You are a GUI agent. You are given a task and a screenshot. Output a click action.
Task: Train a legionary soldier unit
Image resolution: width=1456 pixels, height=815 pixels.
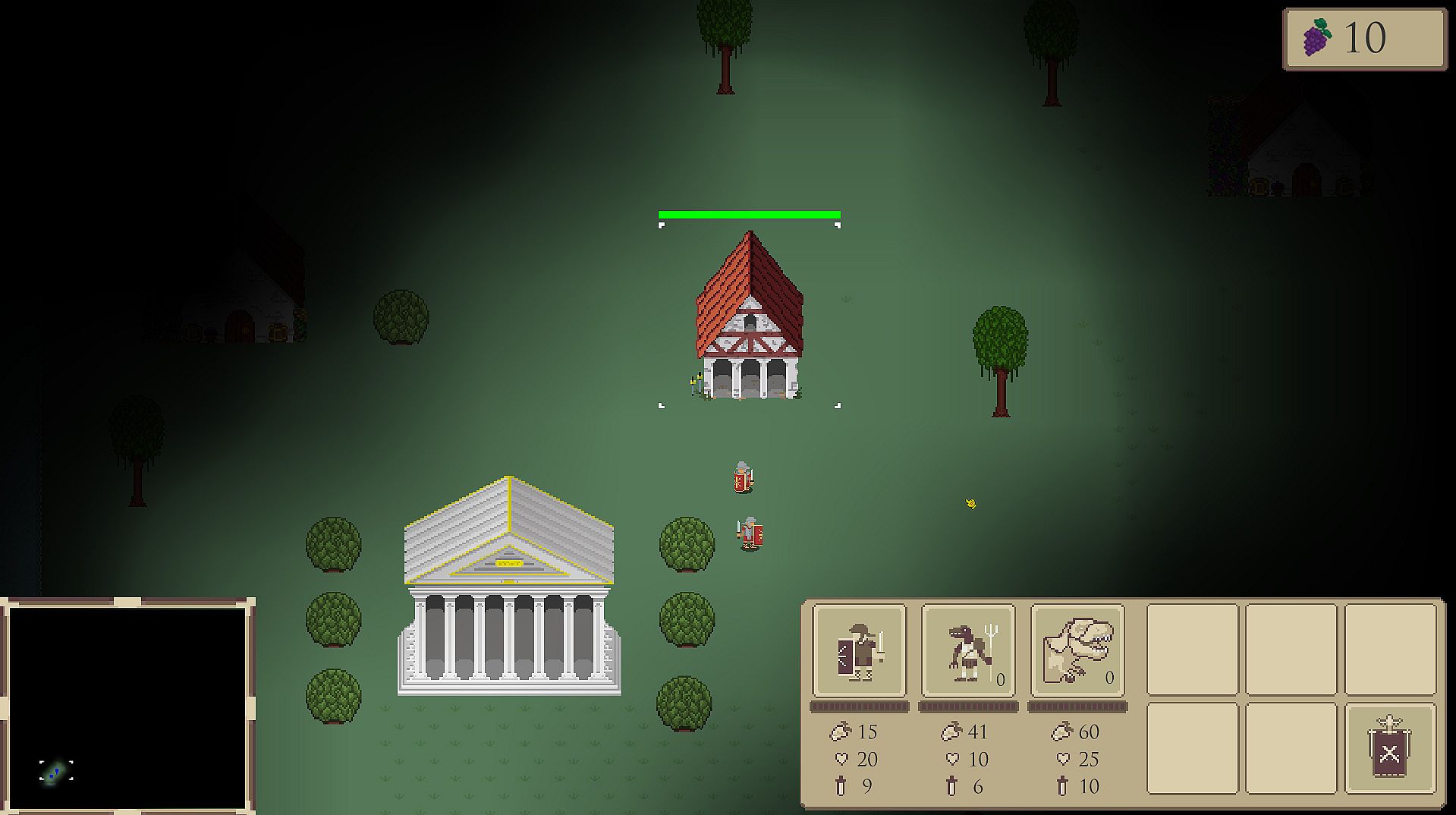pyautogui.click(x=859, y=650)
